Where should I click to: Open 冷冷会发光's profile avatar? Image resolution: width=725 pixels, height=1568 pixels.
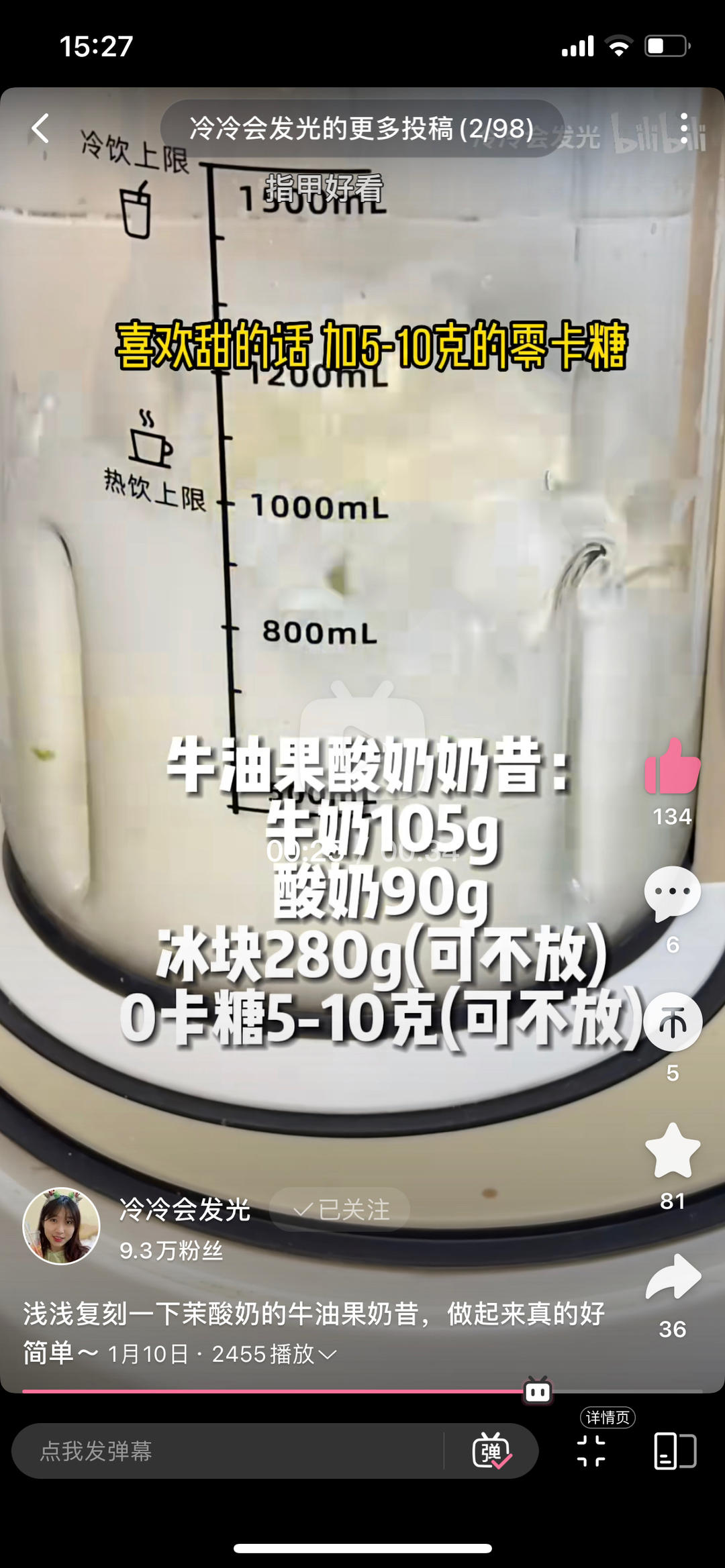coord(61,1226)
